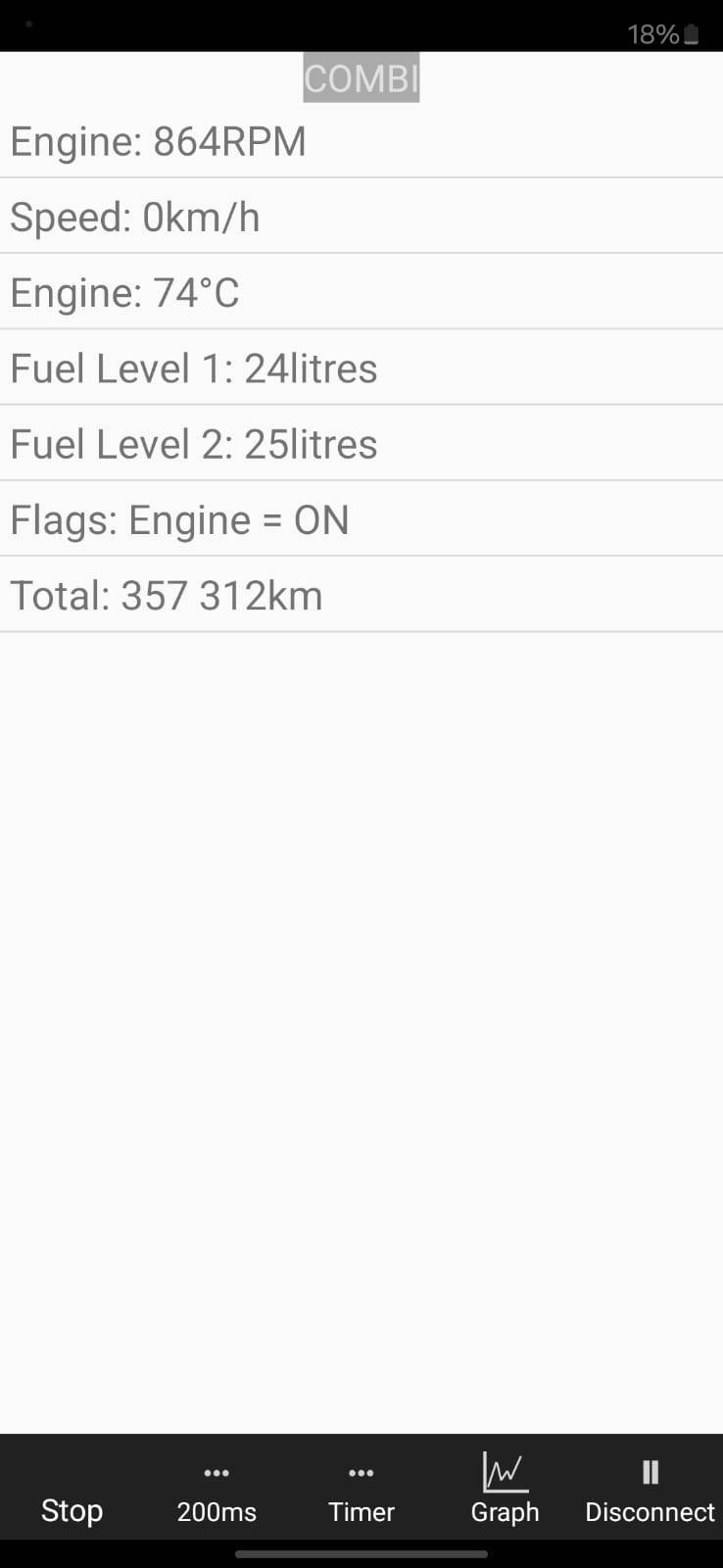The width and height of the screenshot is (723, 1568).
Task: Show the Graph view
Action: click(506, 1490)
